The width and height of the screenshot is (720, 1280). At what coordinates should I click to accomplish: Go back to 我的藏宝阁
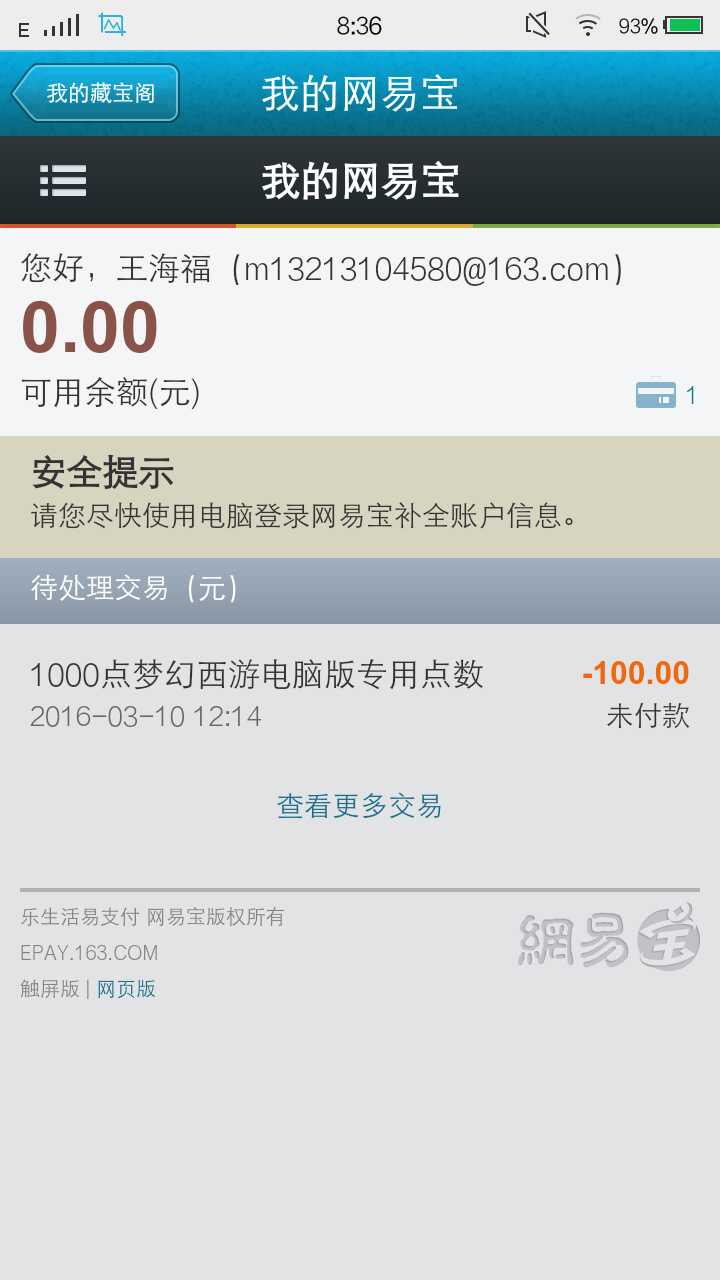96,93
